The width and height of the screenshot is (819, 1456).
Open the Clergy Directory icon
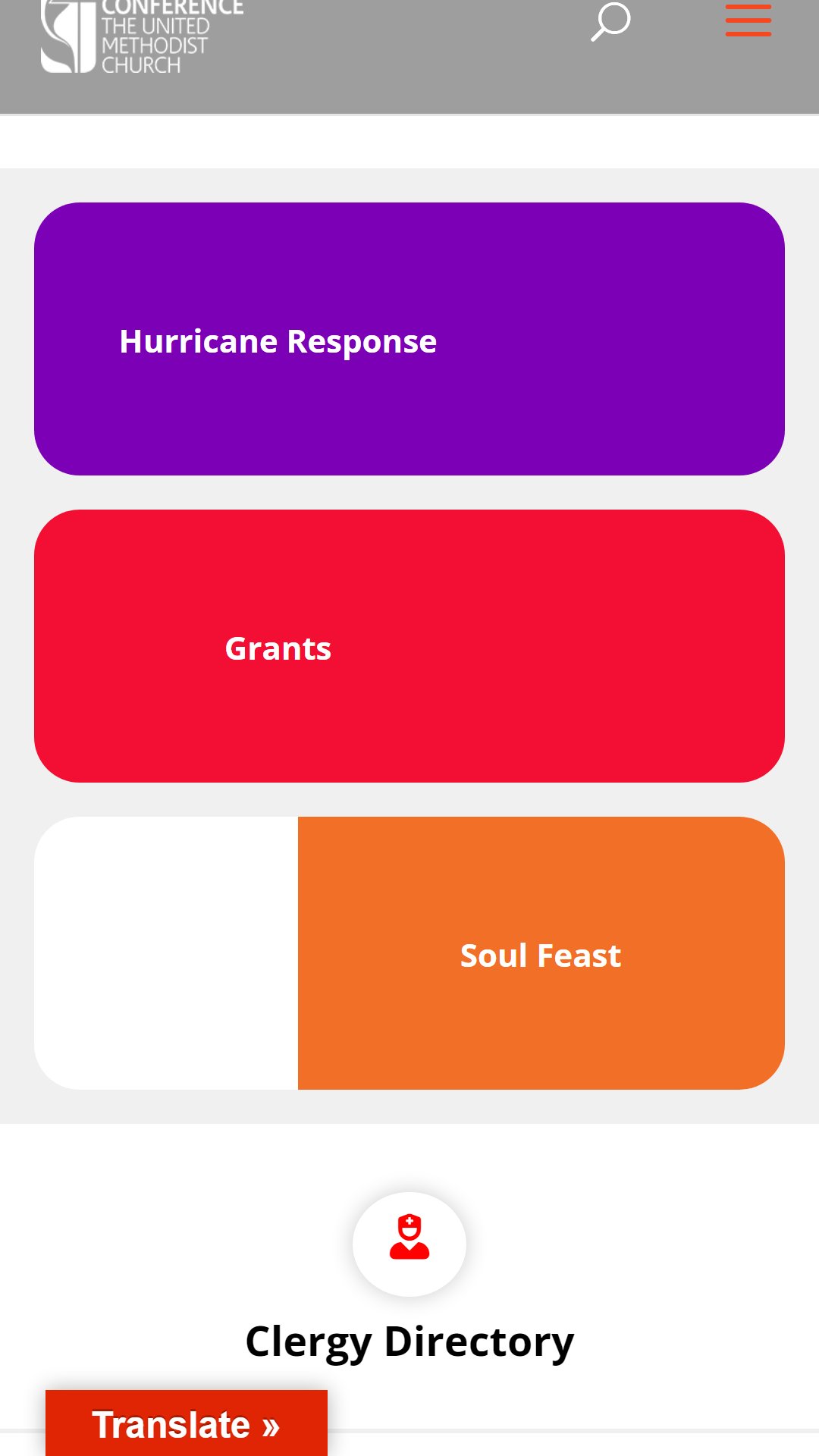pyautogui.click(x=409, y=1244)
